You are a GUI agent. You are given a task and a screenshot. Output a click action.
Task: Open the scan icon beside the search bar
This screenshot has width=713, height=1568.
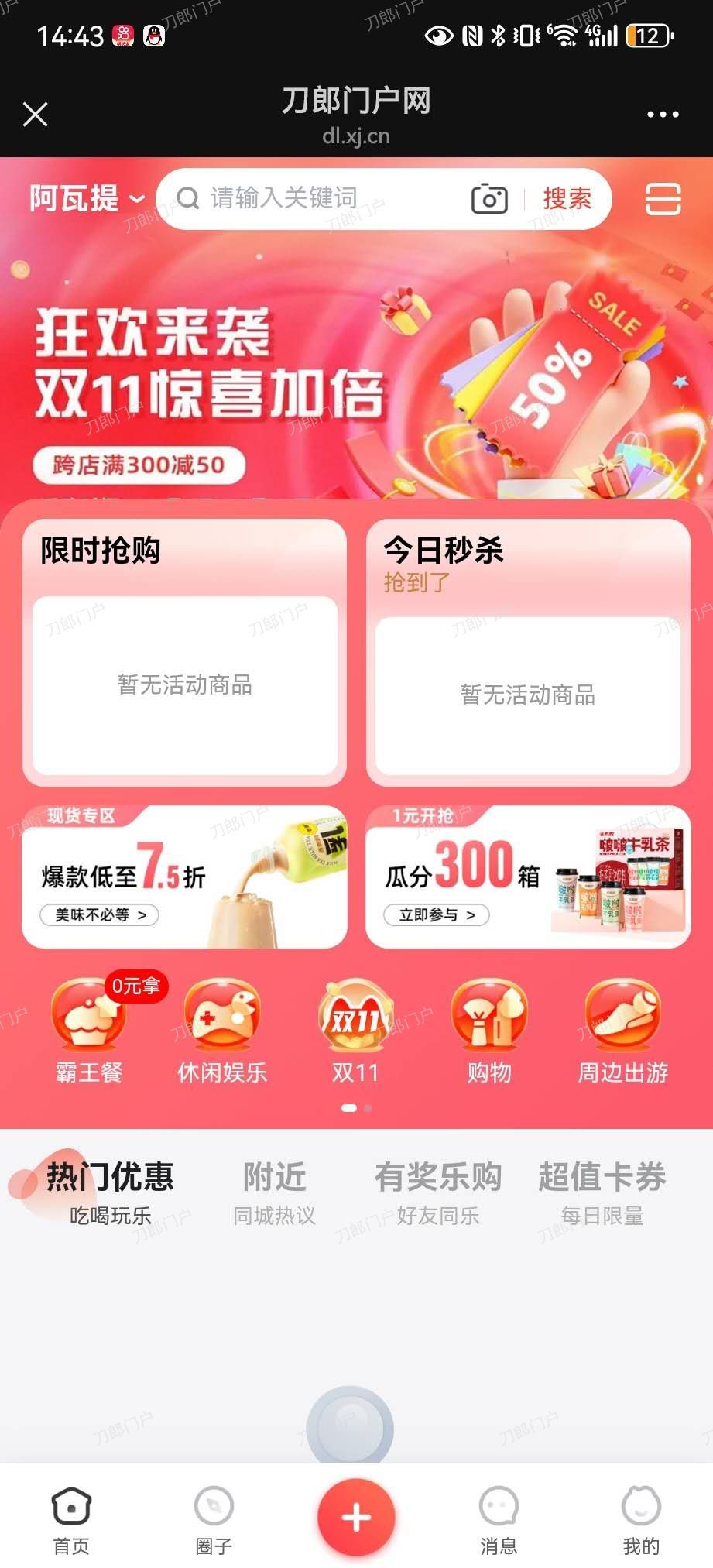tap(663, 199)
